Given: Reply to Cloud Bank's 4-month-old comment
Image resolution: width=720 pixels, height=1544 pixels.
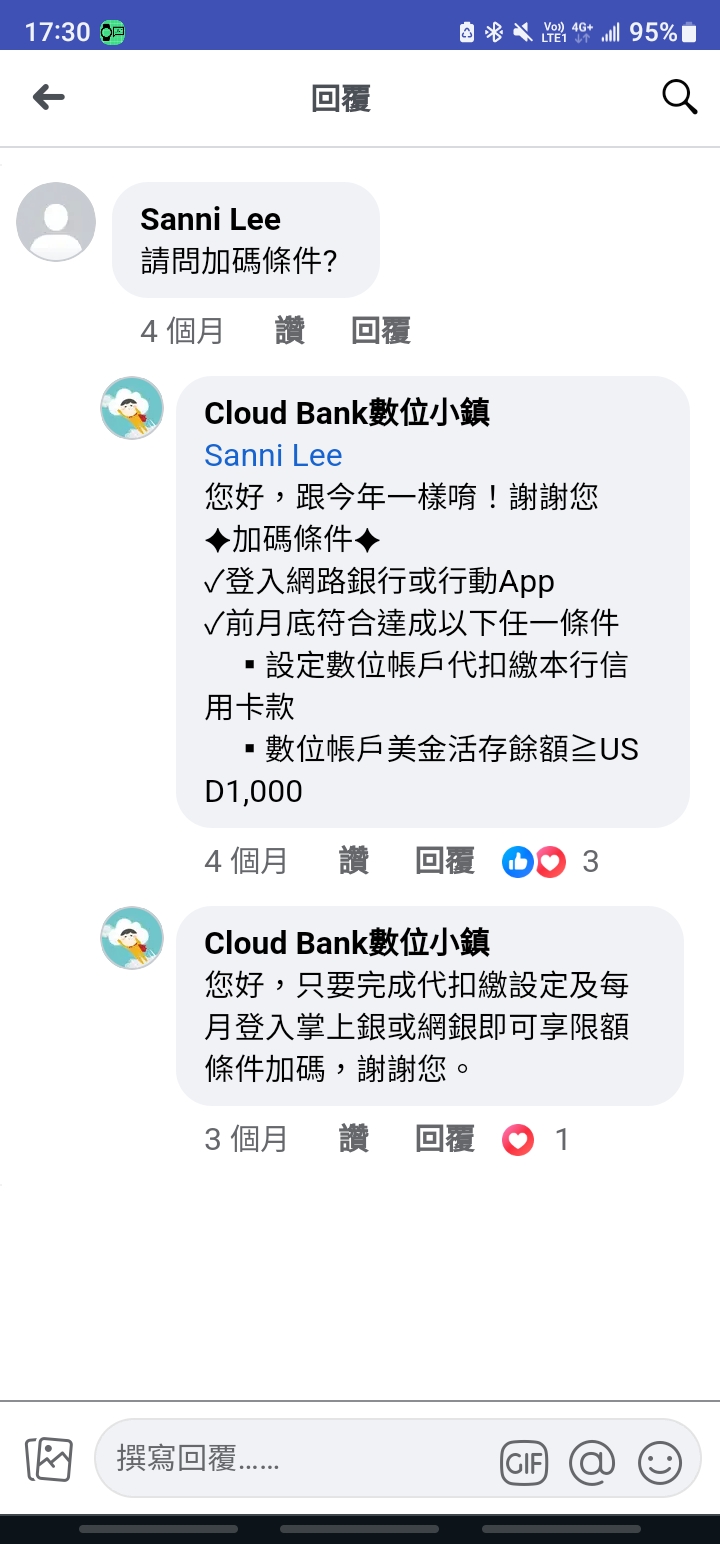Looking at the screenshot, I should tap(445, 861).
